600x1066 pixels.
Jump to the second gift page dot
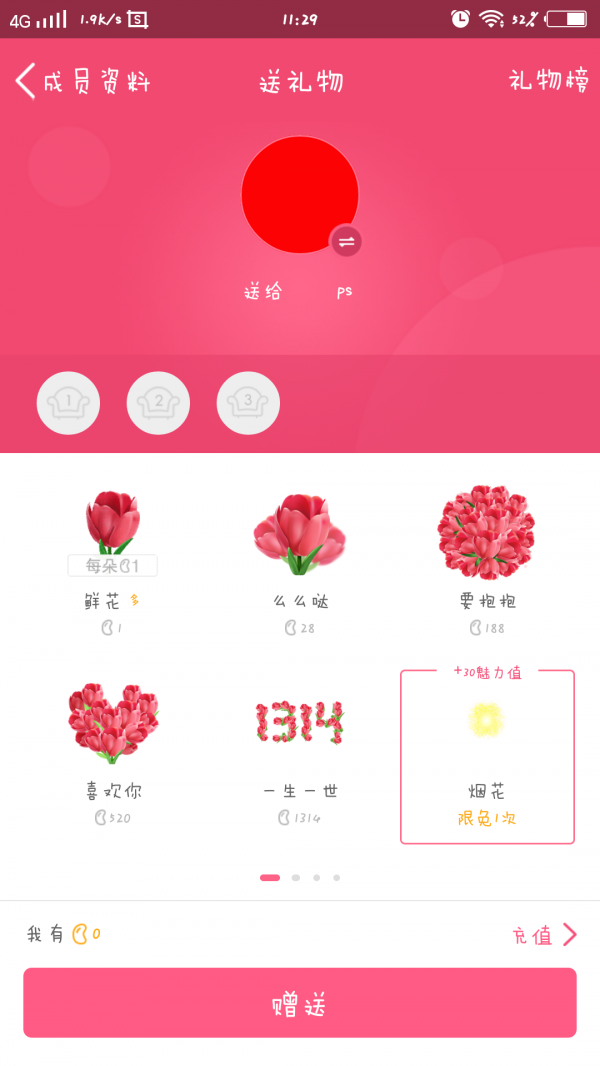click(295, 877)
